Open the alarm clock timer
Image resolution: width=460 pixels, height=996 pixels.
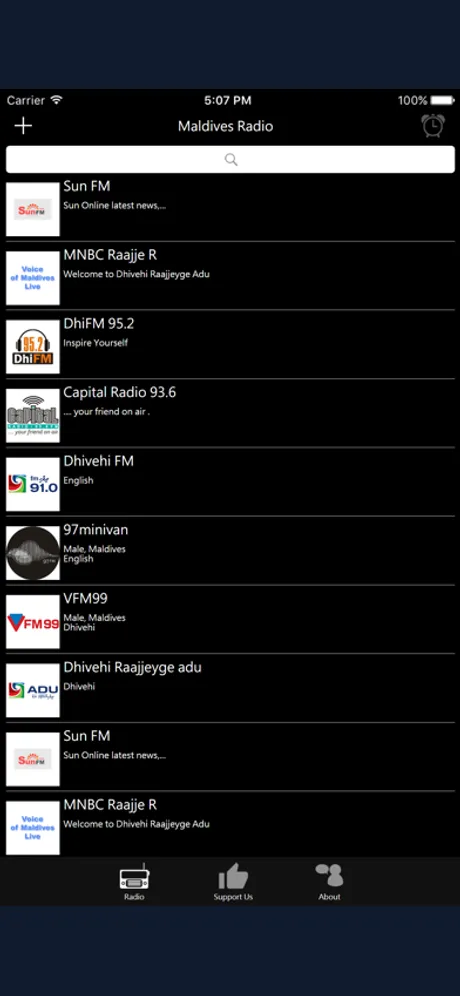[433, 125]
